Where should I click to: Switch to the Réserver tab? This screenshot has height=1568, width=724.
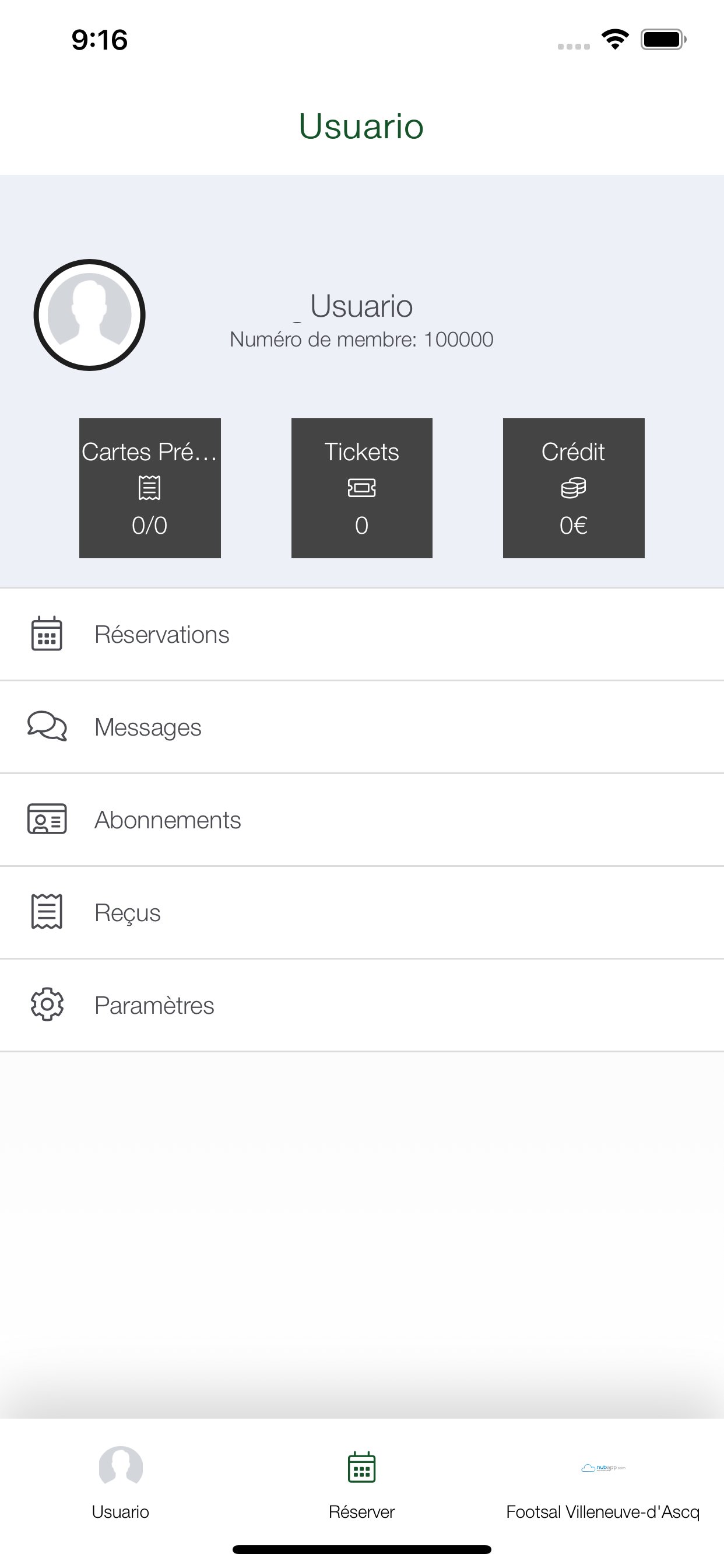point(362,1483)
